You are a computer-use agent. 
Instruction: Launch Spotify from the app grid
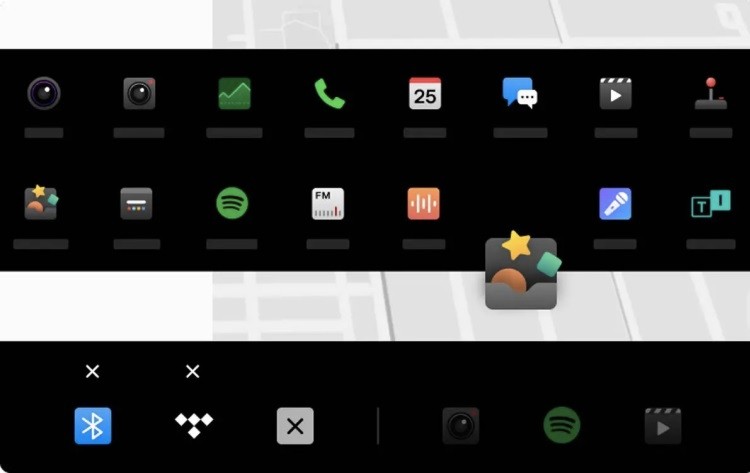click(232, 204)
